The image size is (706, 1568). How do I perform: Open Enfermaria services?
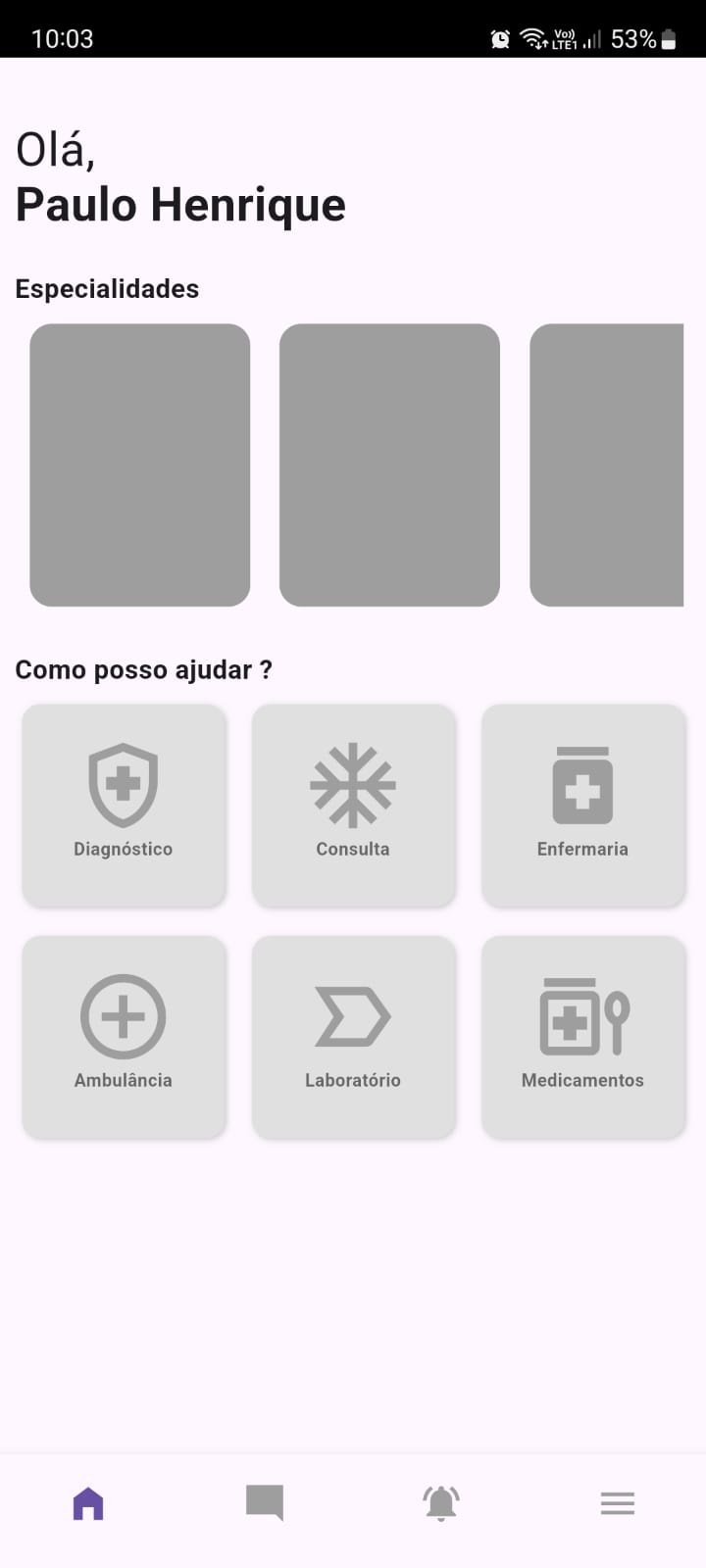click(x=582, y=805)
